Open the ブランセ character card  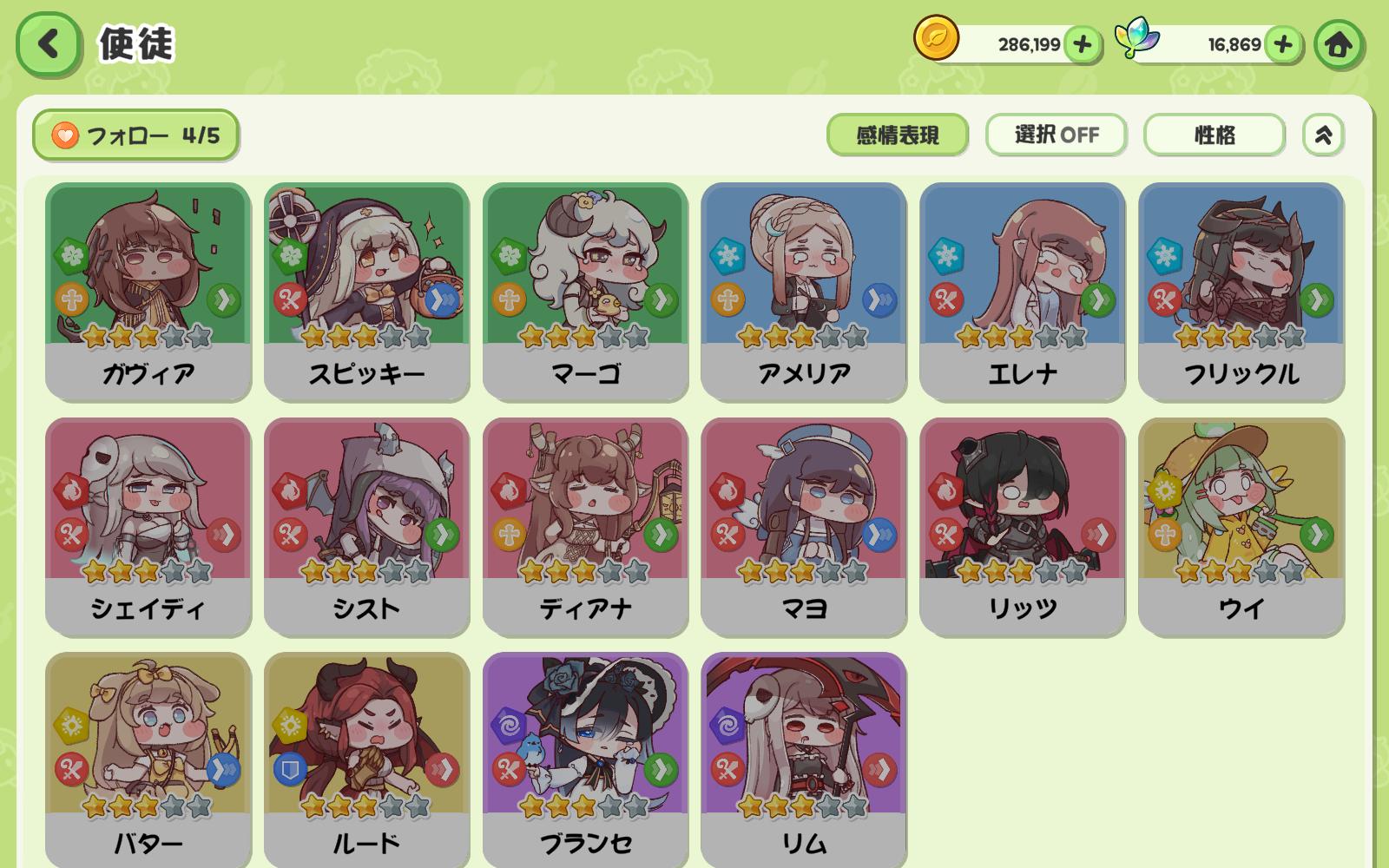tap(585, 760)
